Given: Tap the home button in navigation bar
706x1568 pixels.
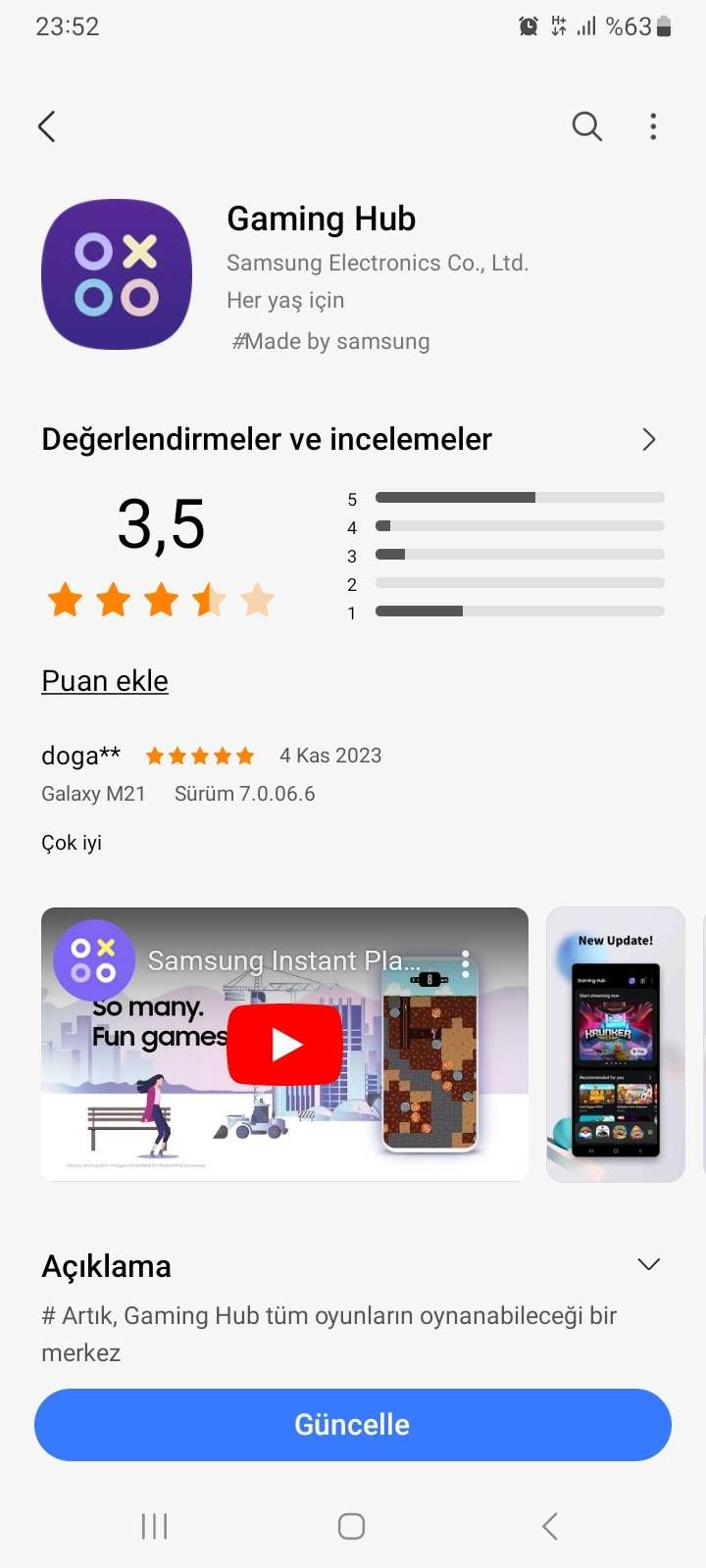Looking at the screenshot, I should pyautogui.click(x=350, y=1526).
